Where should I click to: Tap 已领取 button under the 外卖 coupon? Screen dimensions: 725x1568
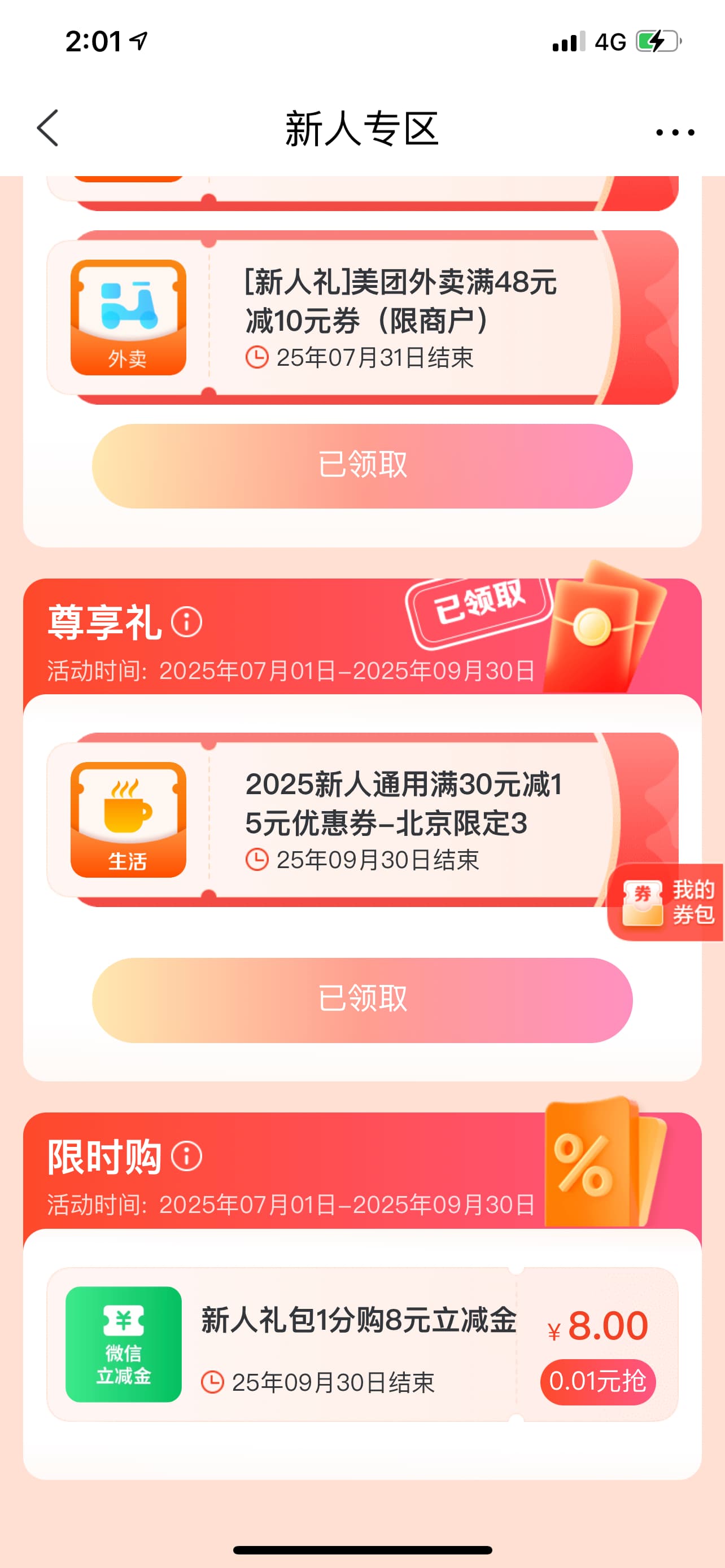(362, 466)
